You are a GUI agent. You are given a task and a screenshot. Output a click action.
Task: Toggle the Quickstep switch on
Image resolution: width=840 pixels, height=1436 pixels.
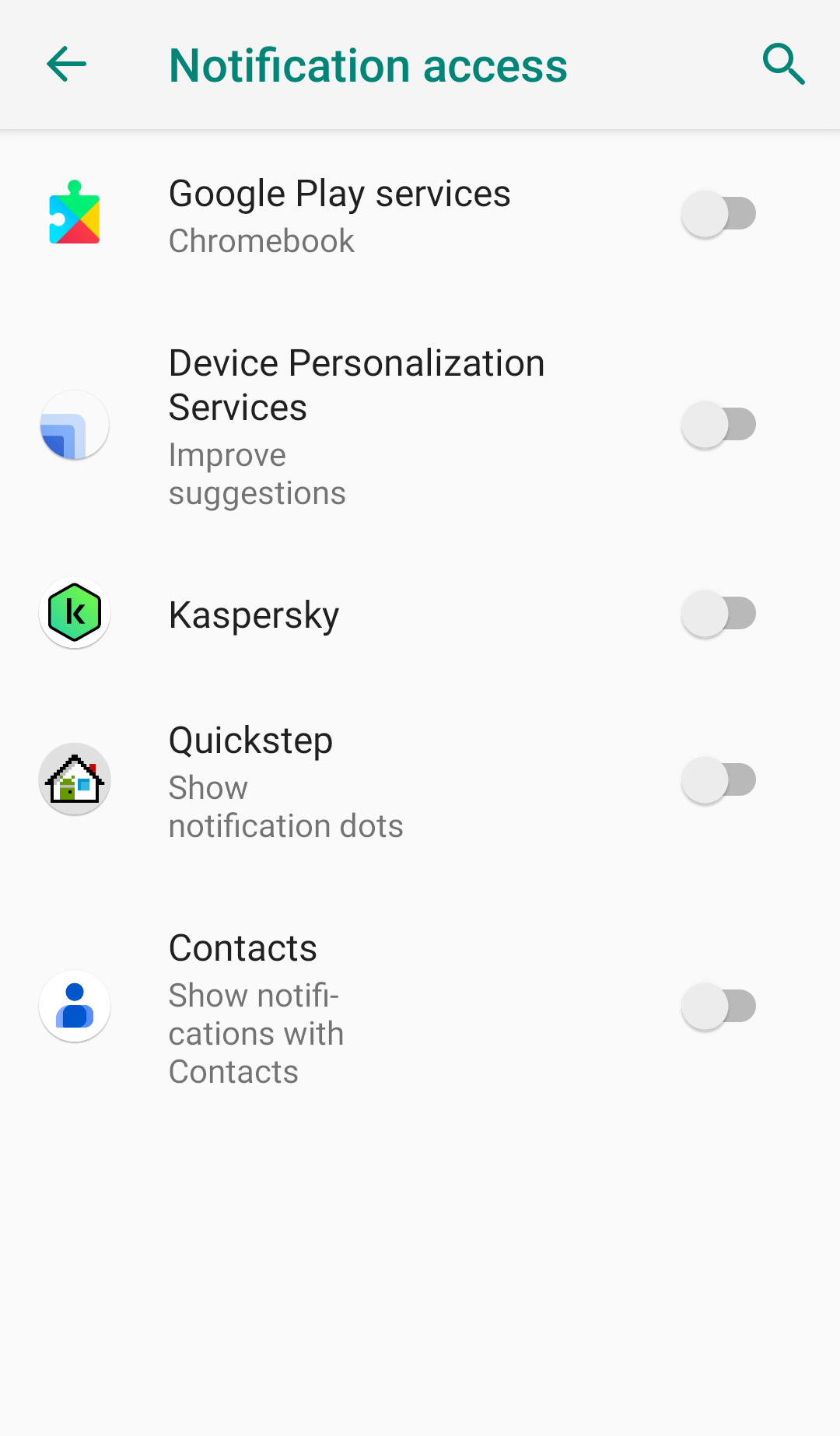click(x=717, y=779)
